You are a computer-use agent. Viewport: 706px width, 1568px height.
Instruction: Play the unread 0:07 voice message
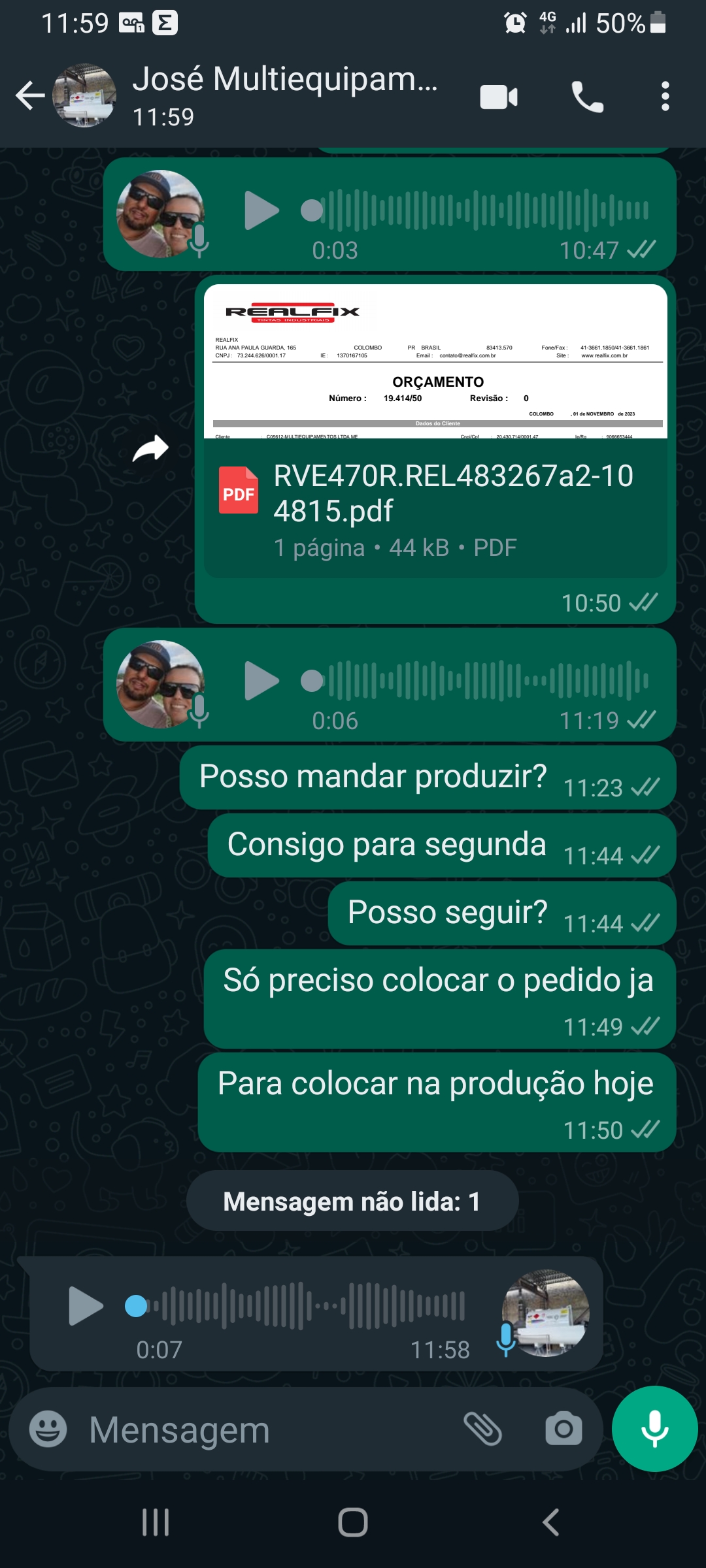click(x=86, y=1306)
